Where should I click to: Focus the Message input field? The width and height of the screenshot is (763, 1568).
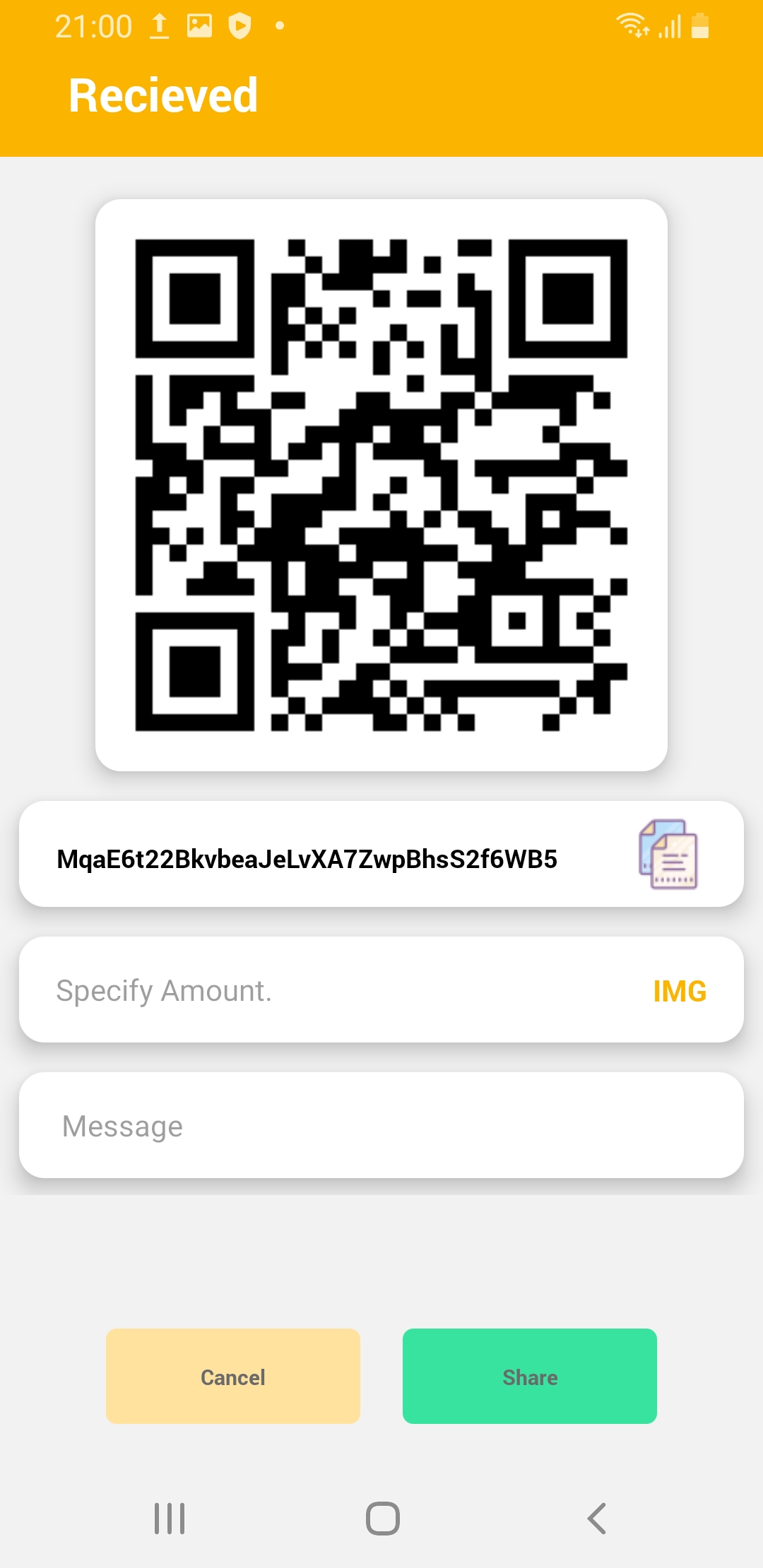(381, 1125)
